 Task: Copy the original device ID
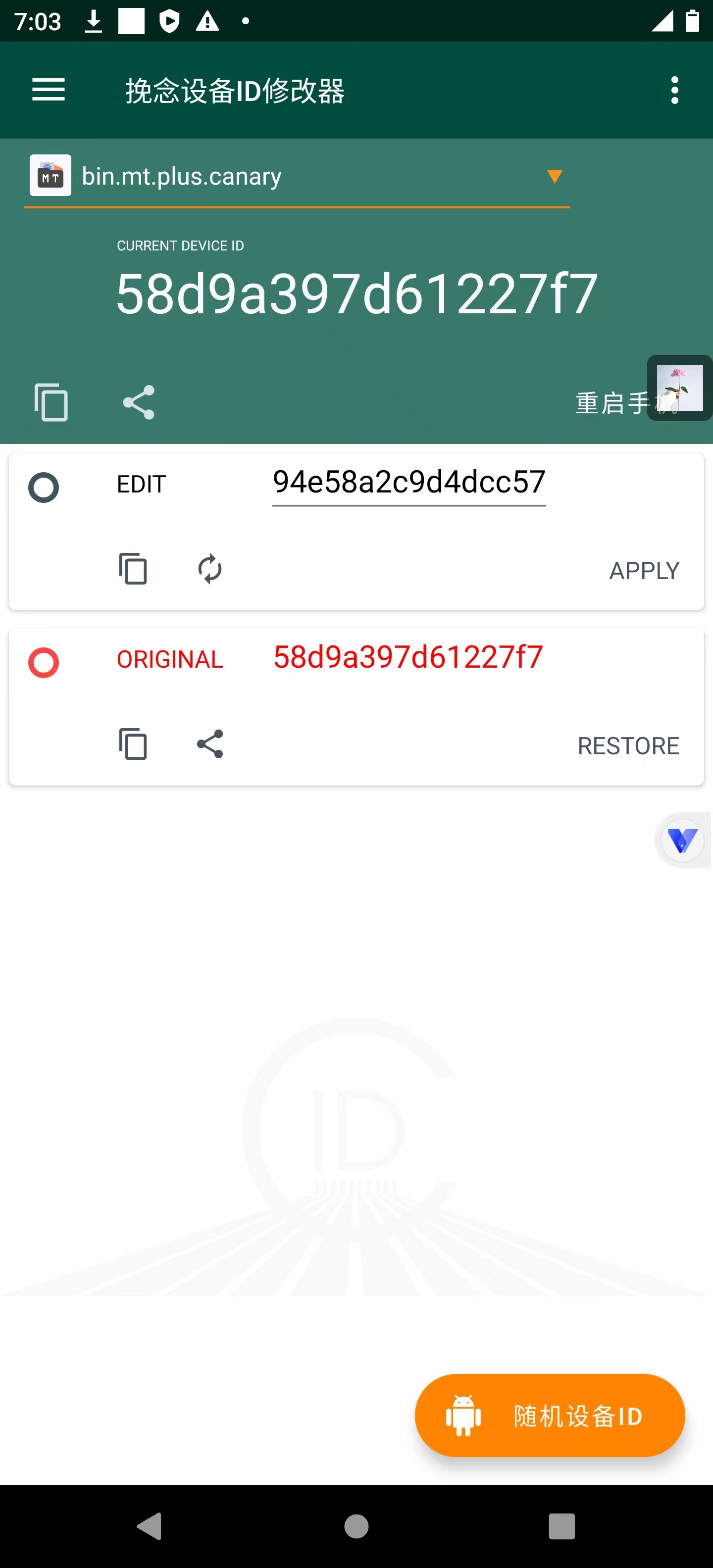[x=133, y=744]
